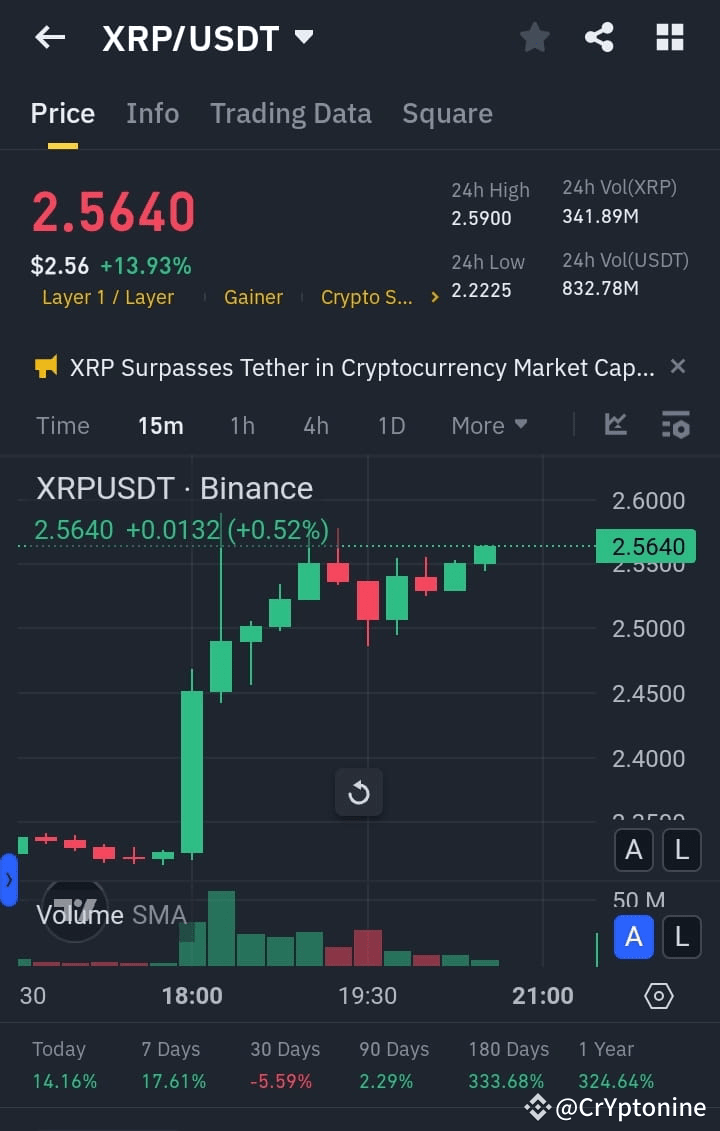Open the Gainer tag link
Image resolution: width=720 pixels, height=1131 pixels.
click(x=253, y=297)
